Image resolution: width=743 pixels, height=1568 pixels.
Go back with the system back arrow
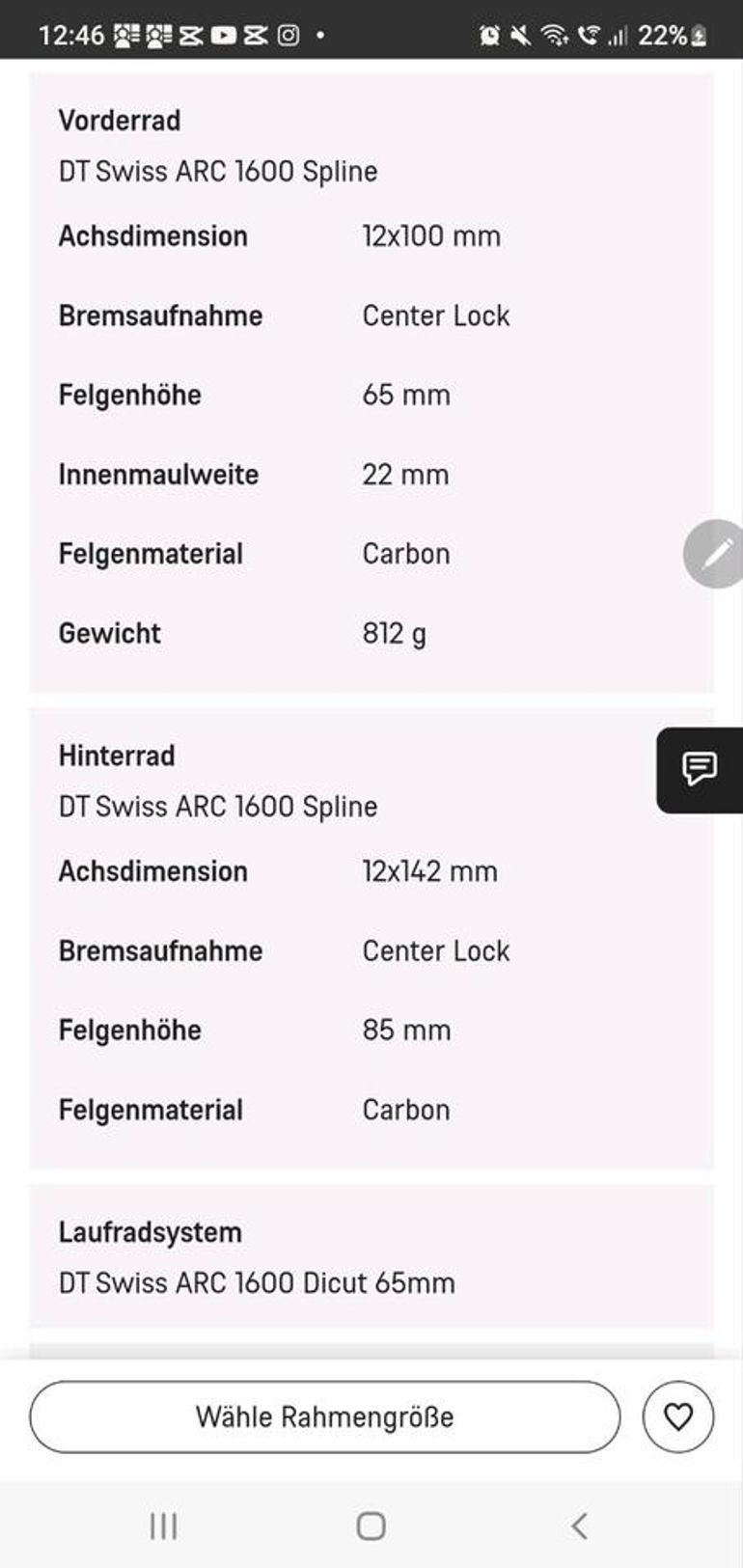(x=579, y=1526)
